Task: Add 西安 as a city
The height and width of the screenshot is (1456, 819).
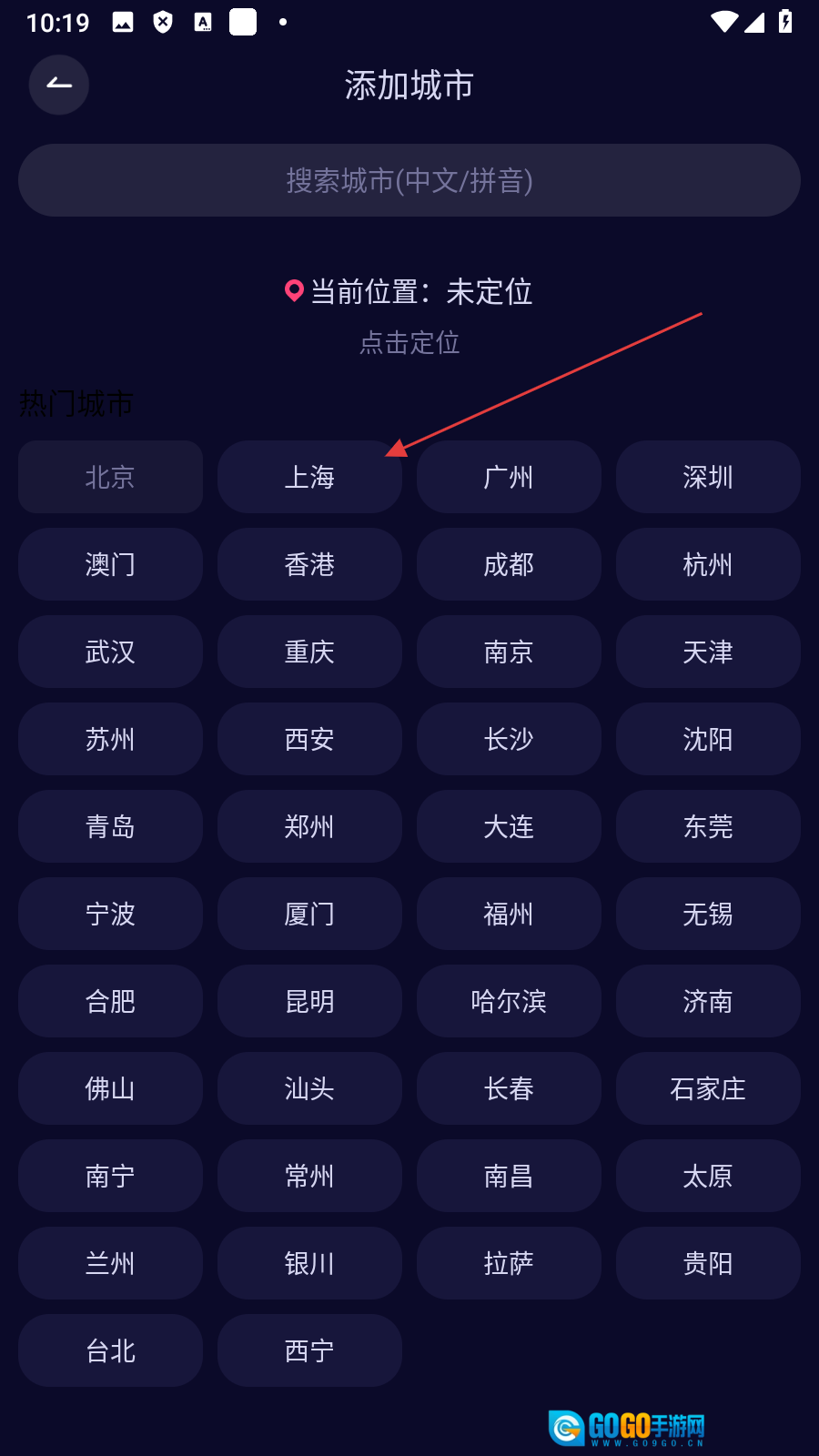Action: tap(309, 739)
